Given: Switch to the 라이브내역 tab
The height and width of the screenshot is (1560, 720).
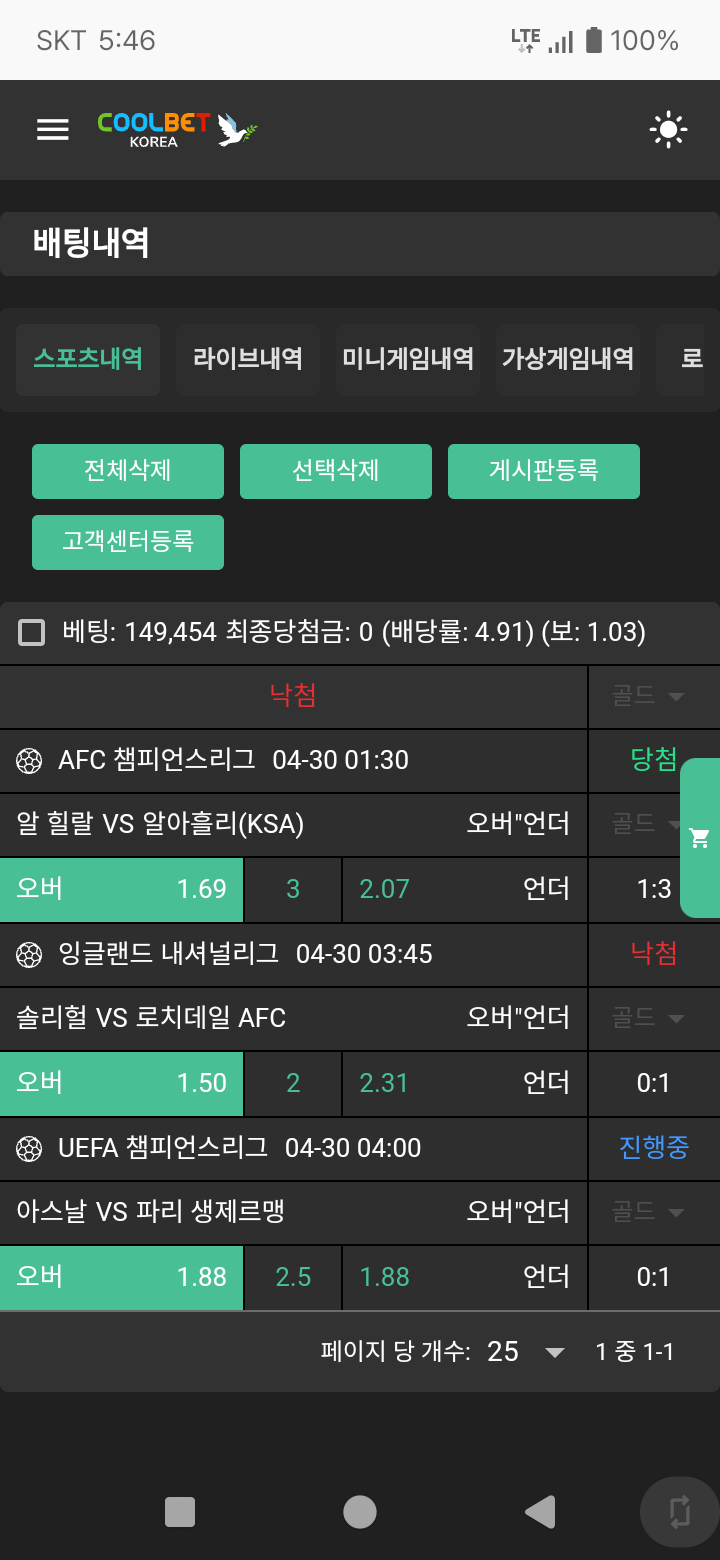Looking at the screenshot, I should click(248, 359).
